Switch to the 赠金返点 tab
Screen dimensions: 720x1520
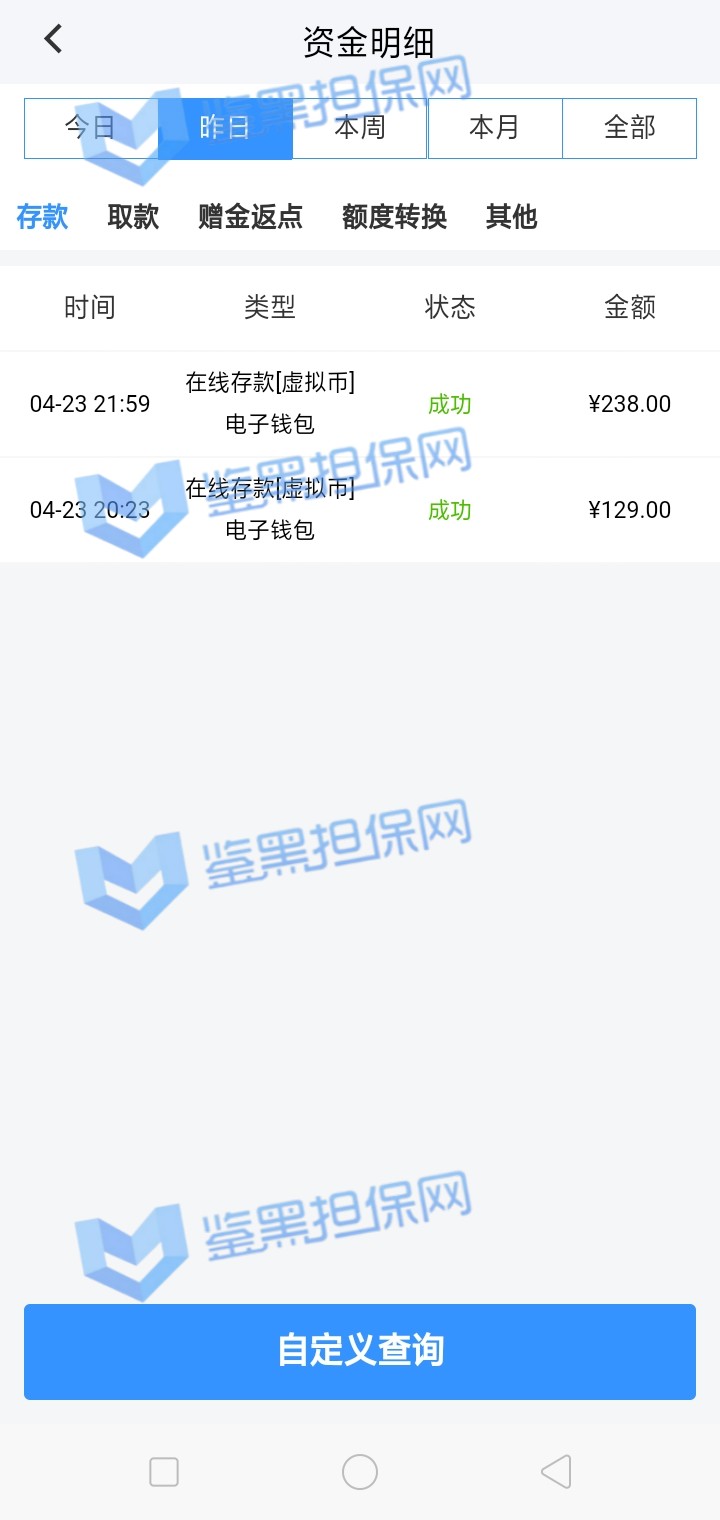tap(250, 216)
